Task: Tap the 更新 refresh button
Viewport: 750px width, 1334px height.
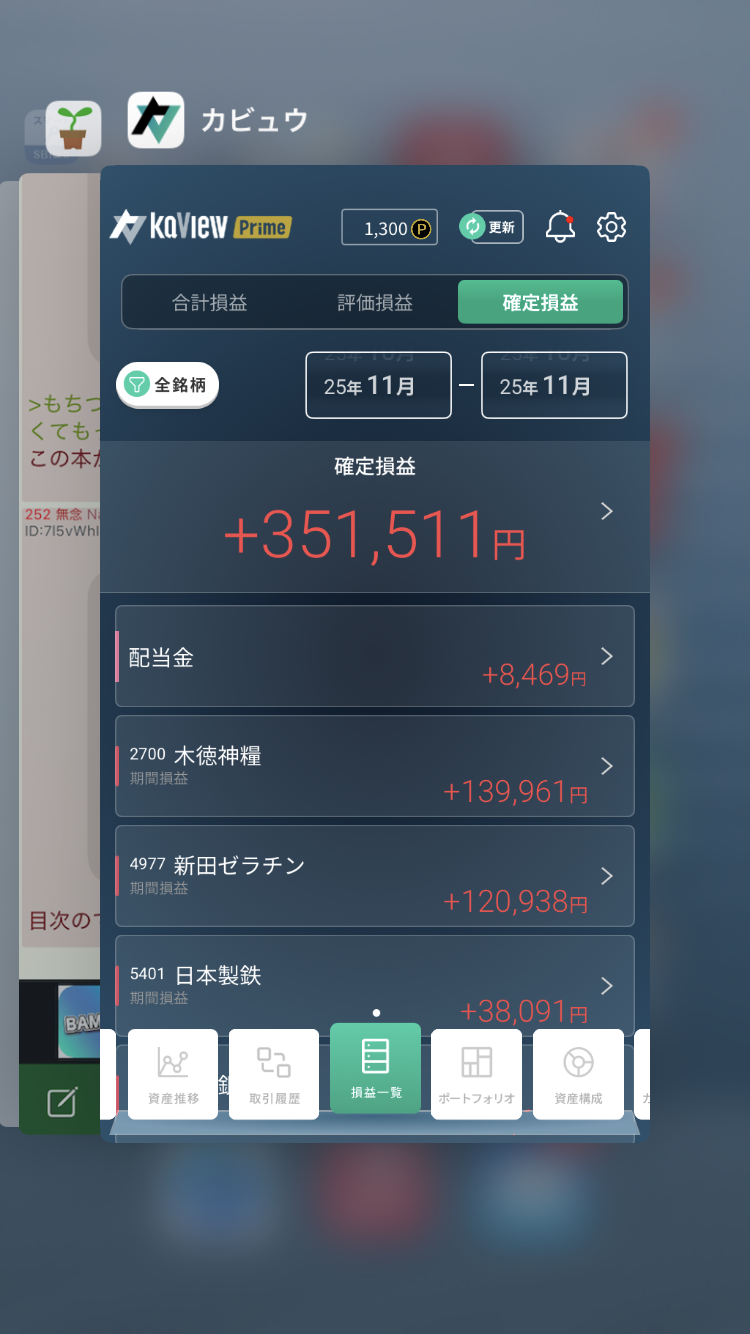Action: click(x=492, y=227)
